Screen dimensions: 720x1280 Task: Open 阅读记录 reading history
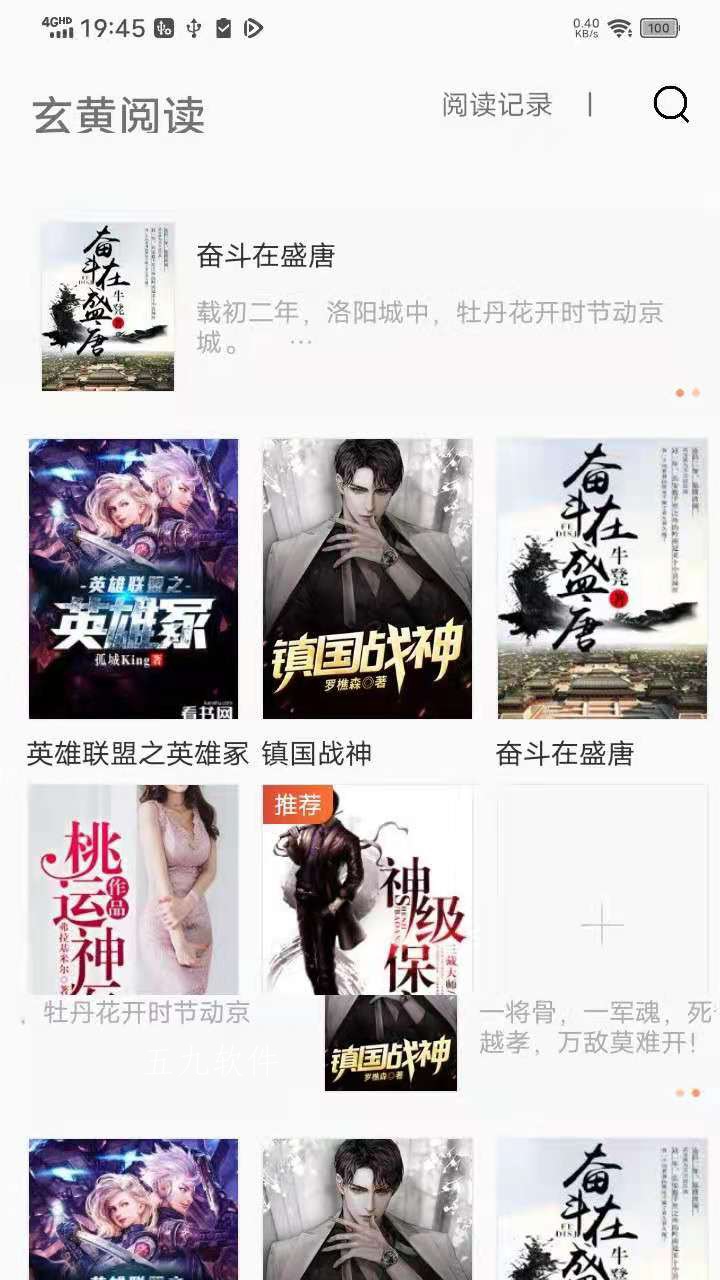[x=495, y=106]
